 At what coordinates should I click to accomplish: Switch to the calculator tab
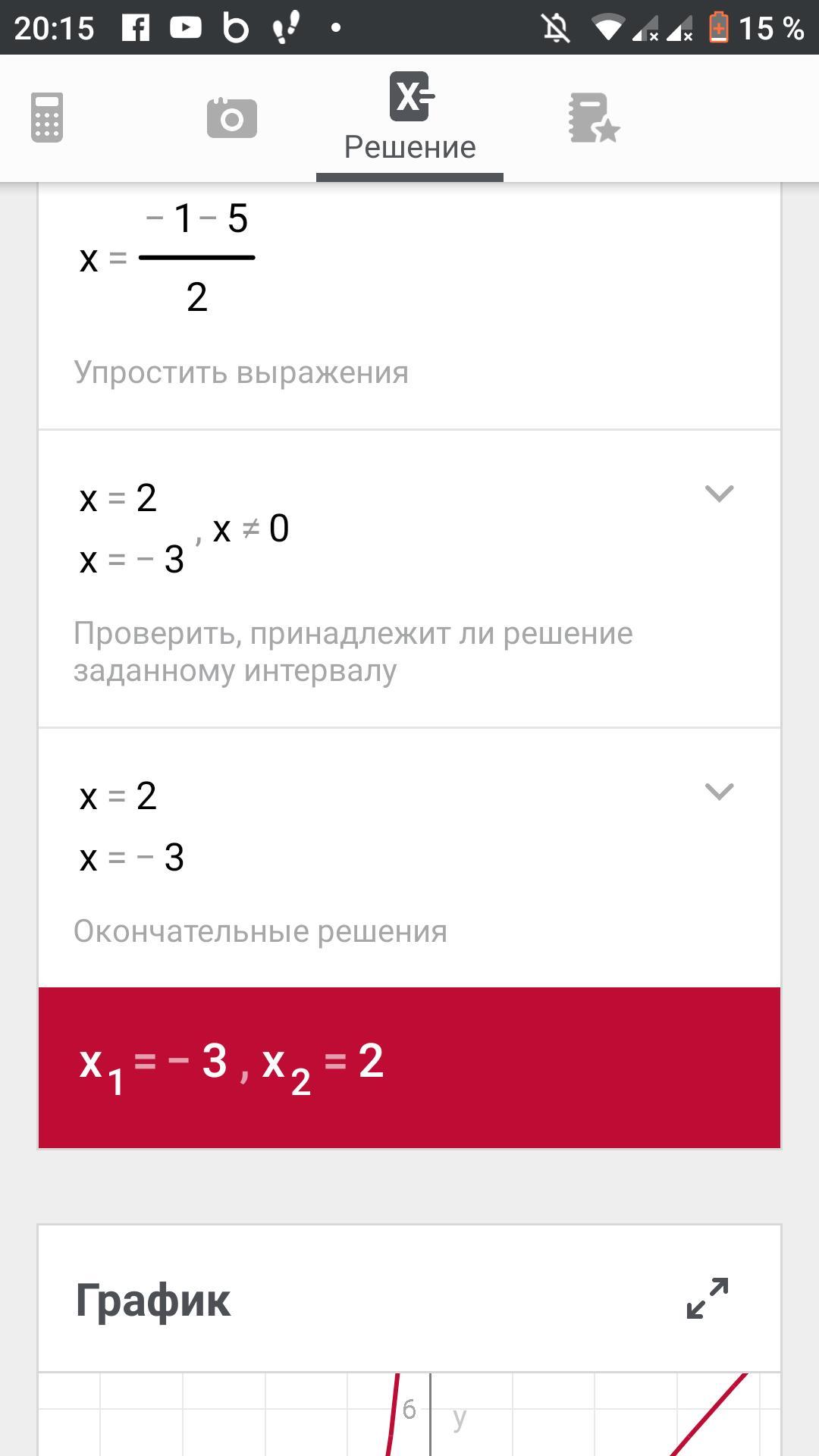47,118
